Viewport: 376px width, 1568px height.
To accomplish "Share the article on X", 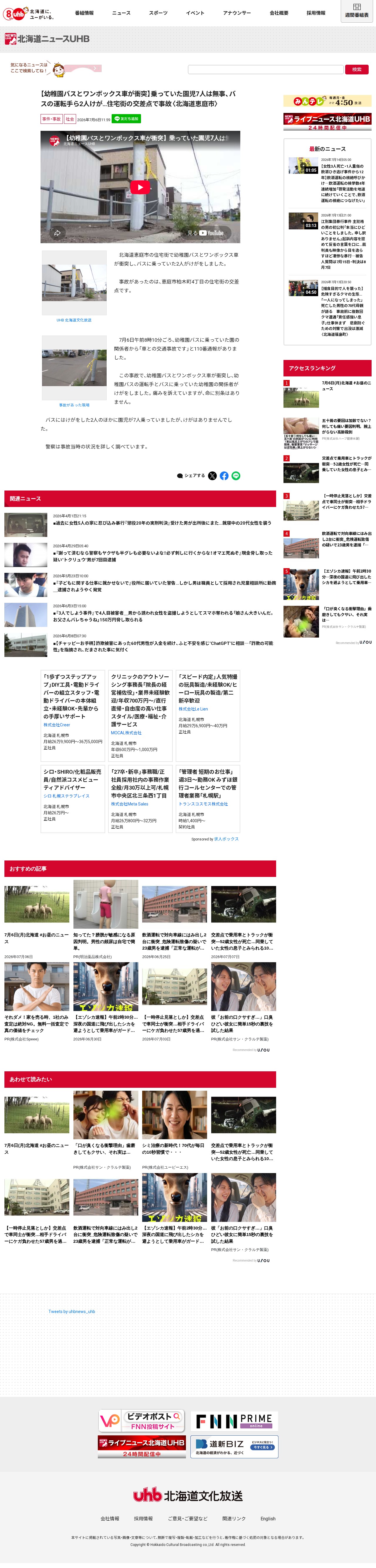I will (x=212, y=476).
